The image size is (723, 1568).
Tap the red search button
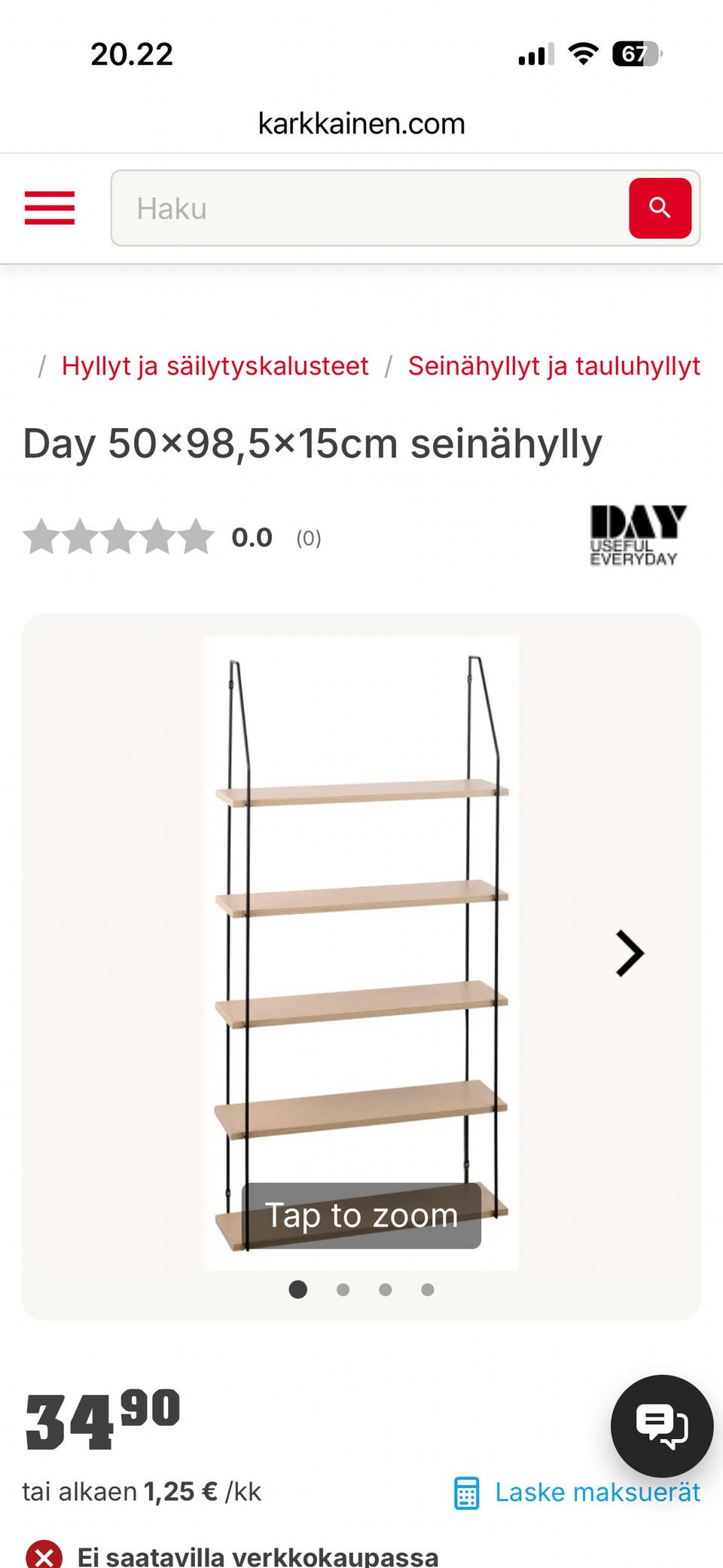[x=660, y=208]
